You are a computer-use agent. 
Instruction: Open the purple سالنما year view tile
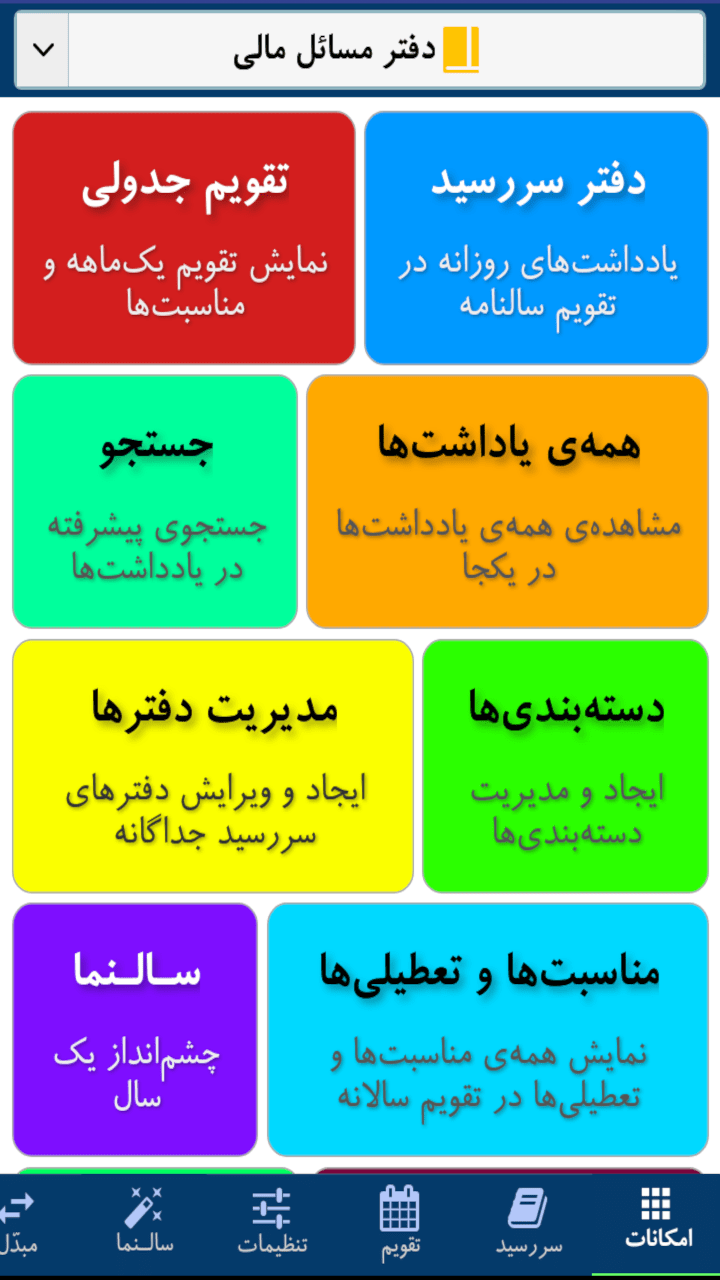134,1030
